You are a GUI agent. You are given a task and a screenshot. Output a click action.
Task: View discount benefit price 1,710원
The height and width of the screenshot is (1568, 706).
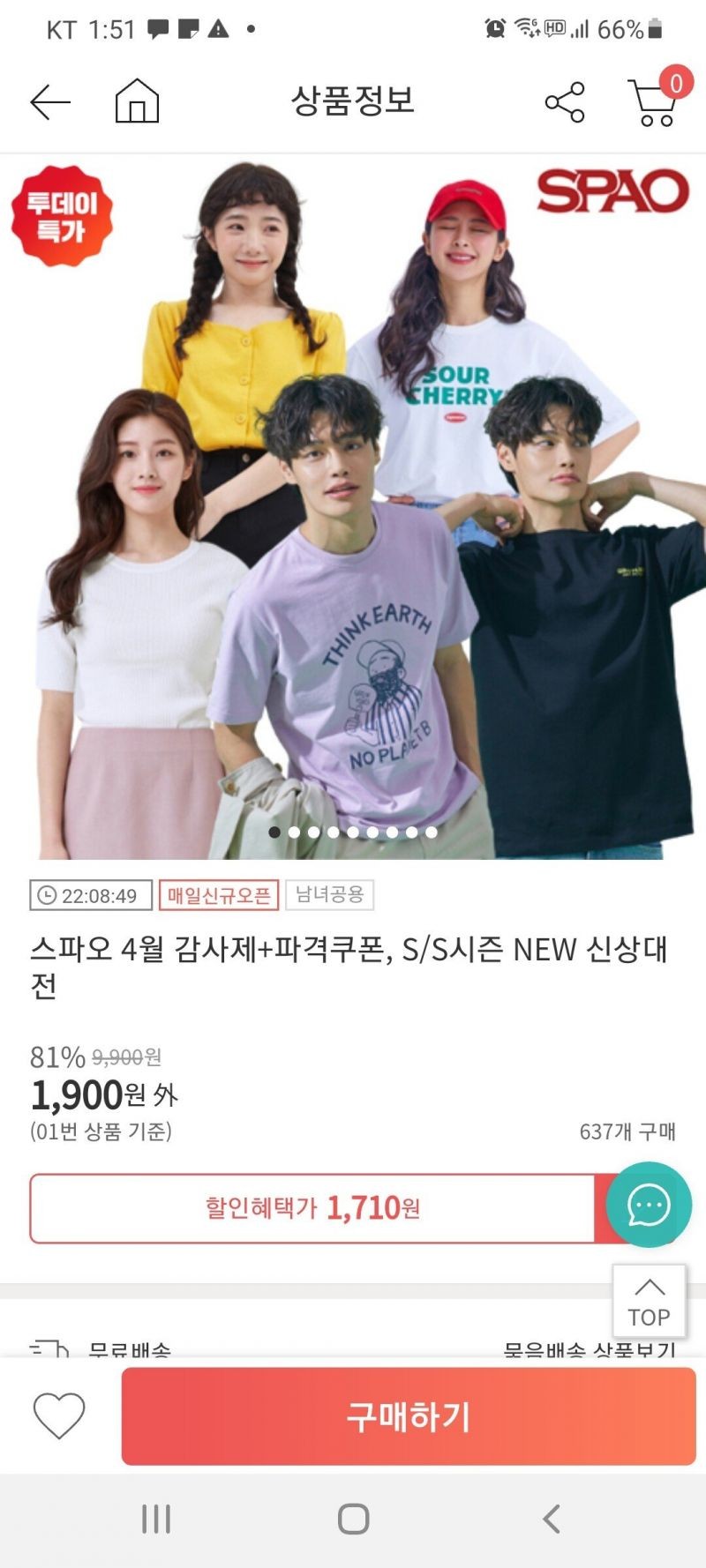[x=312, y=1208]
